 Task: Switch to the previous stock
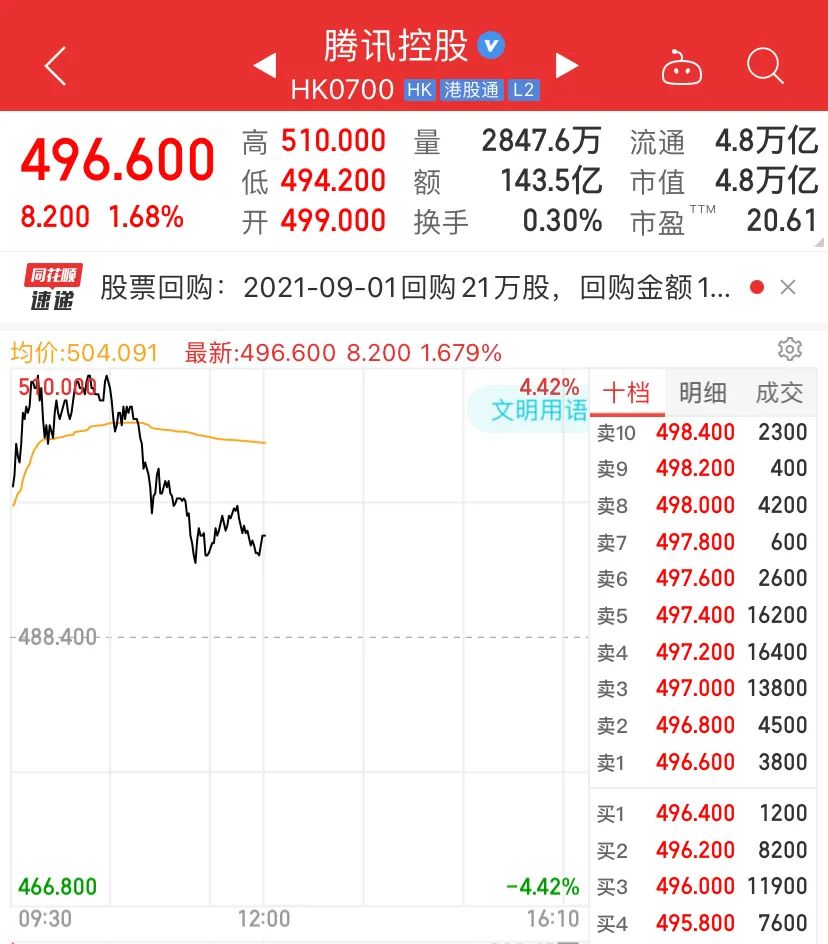coord(264,66)
